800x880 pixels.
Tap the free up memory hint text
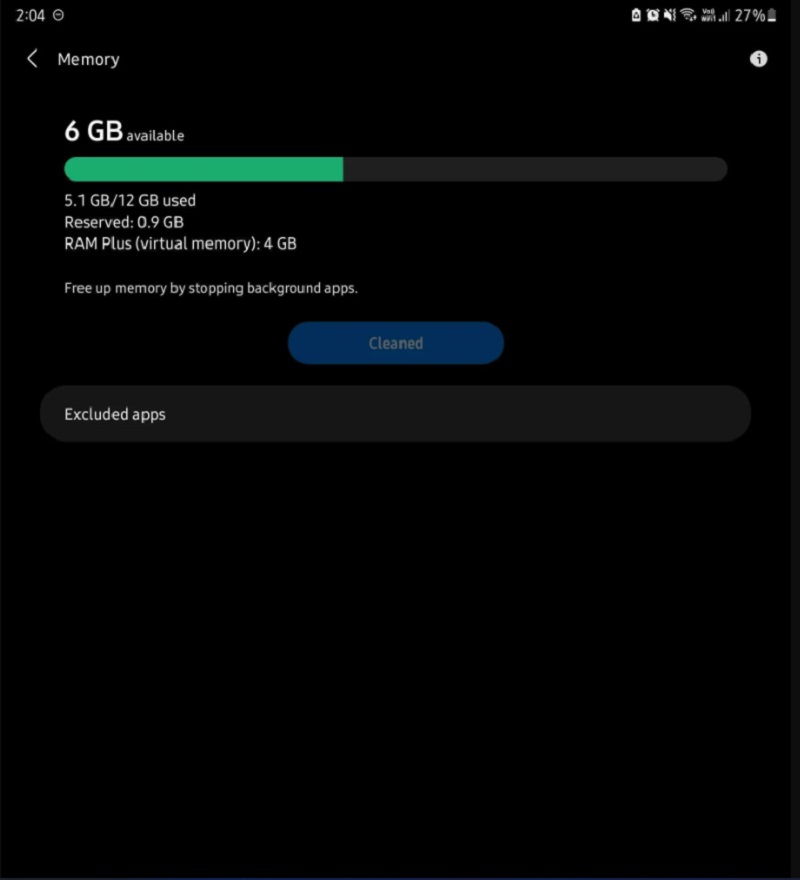210,288
